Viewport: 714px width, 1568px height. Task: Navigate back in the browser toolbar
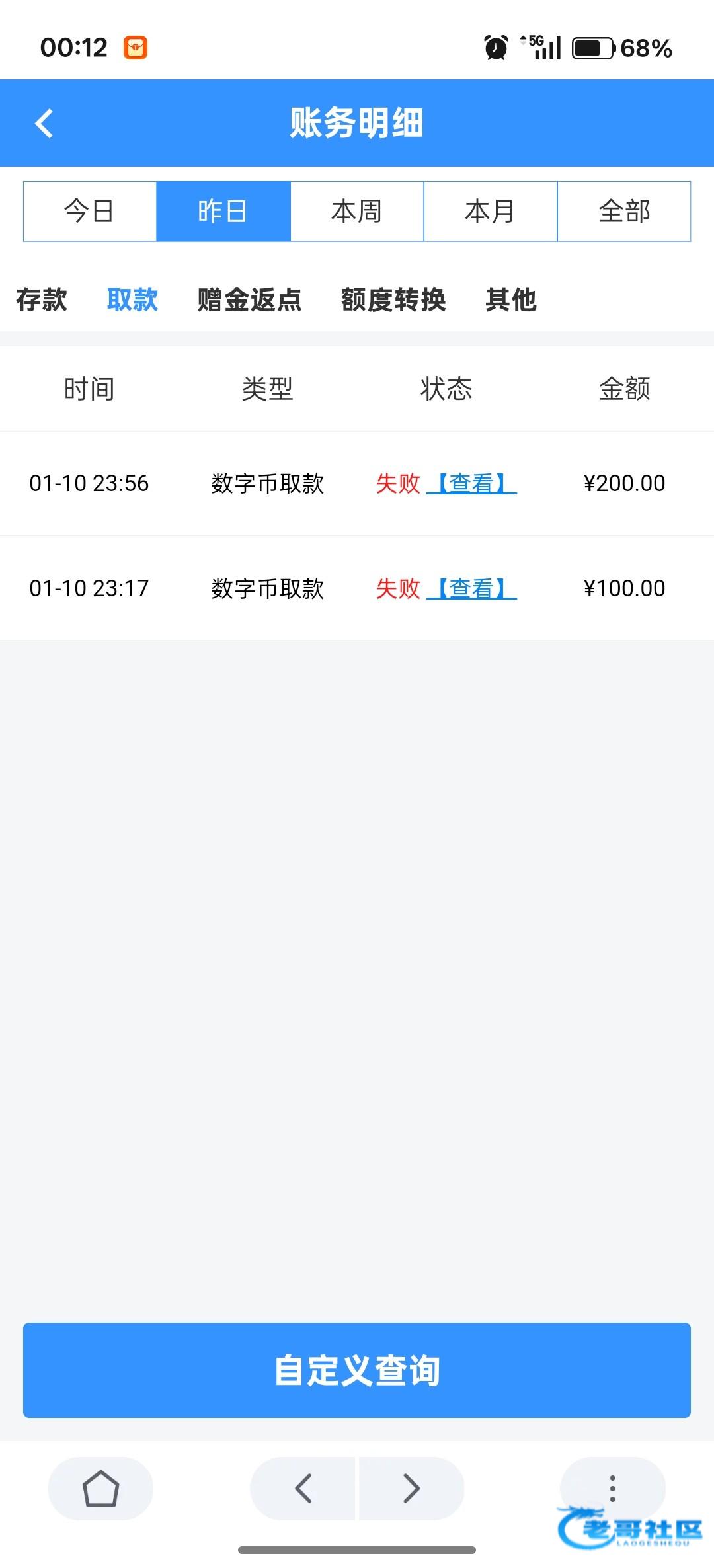(303, 1489)
